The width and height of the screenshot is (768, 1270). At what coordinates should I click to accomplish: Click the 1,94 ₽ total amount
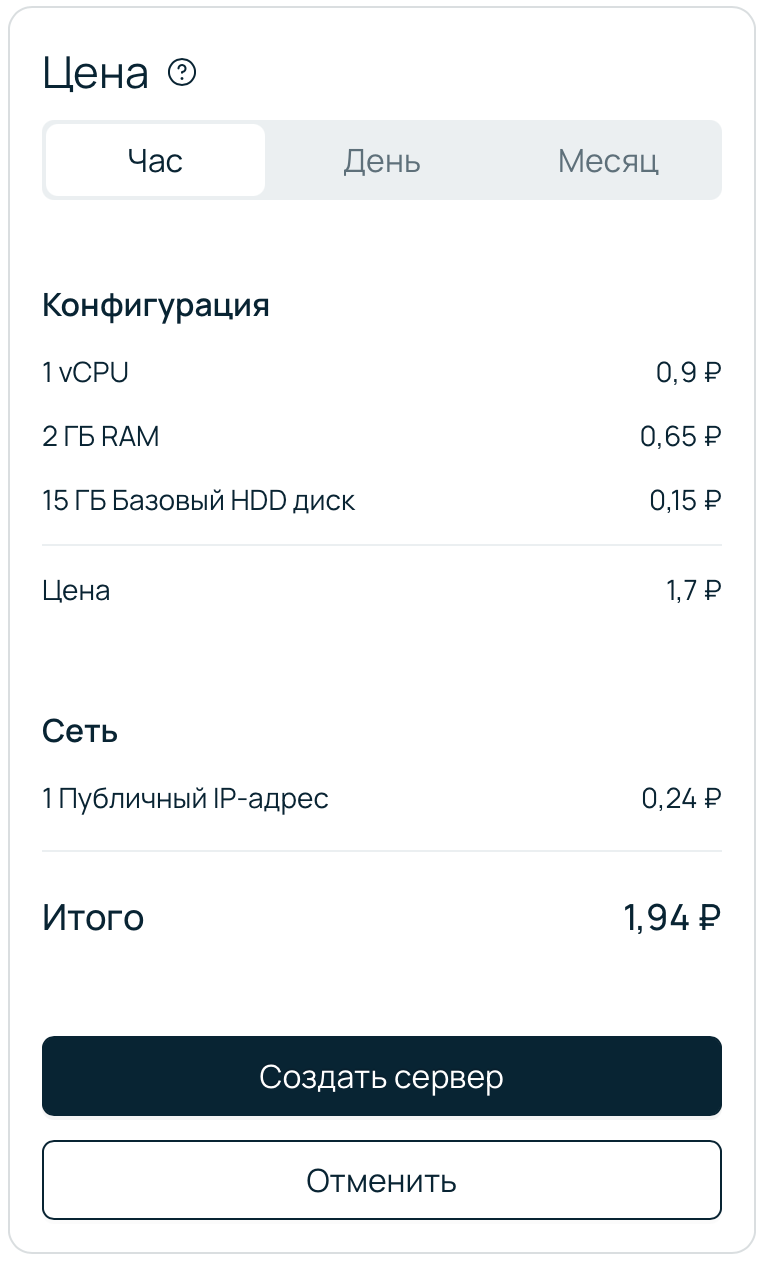(x=672, y=917)
